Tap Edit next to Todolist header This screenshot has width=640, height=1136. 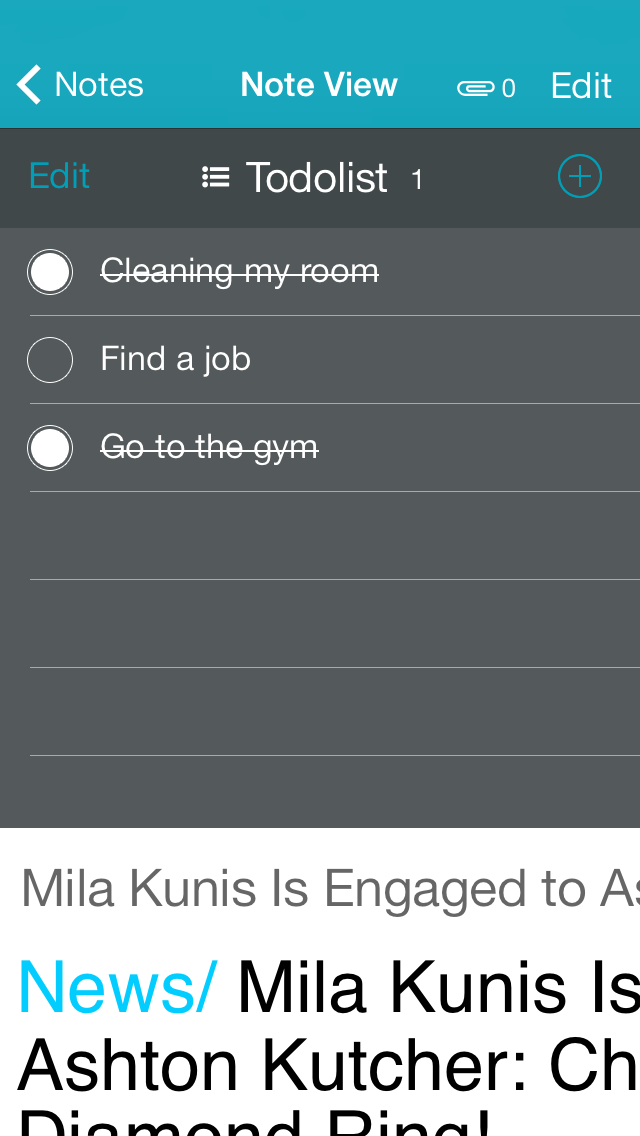(x=59, y=176)
